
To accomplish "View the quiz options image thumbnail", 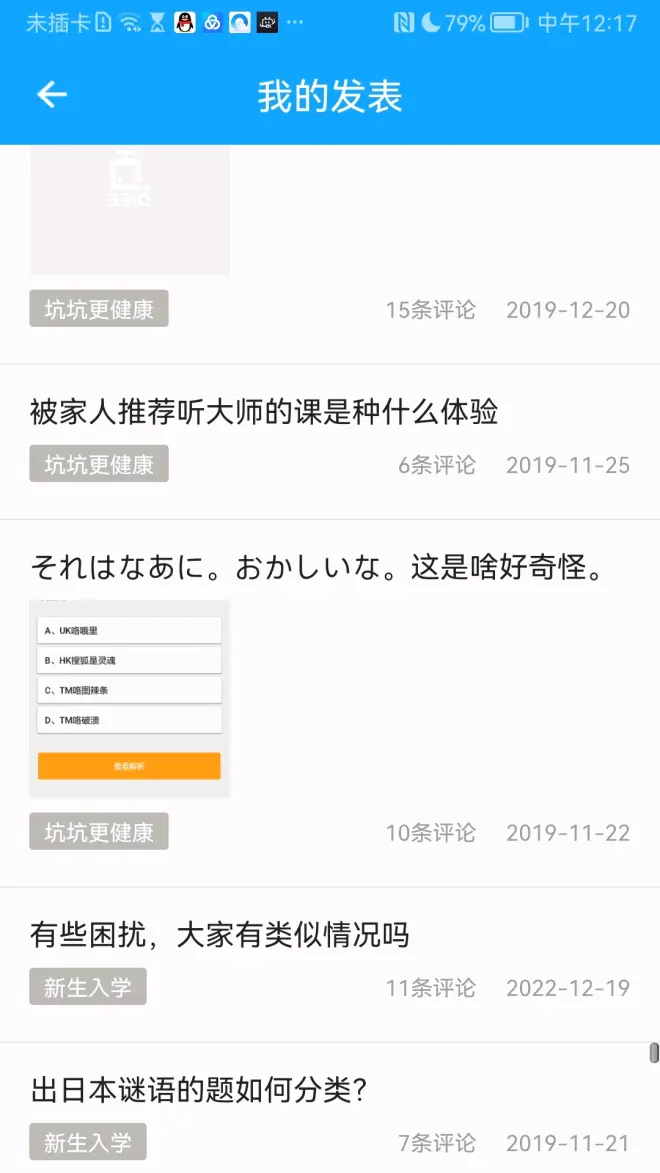I will click(x=129, y=698).
